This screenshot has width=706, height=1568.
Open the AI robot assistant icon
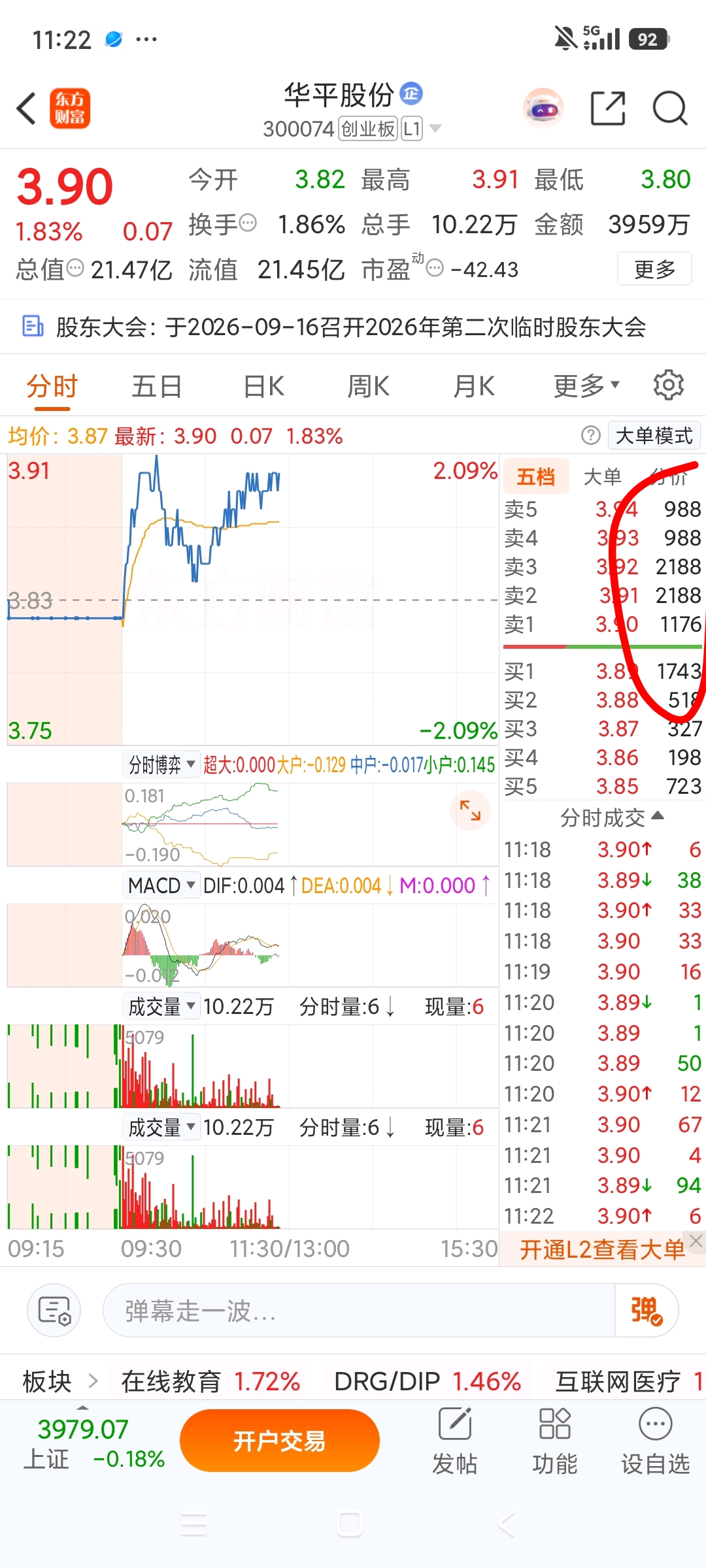543,108
